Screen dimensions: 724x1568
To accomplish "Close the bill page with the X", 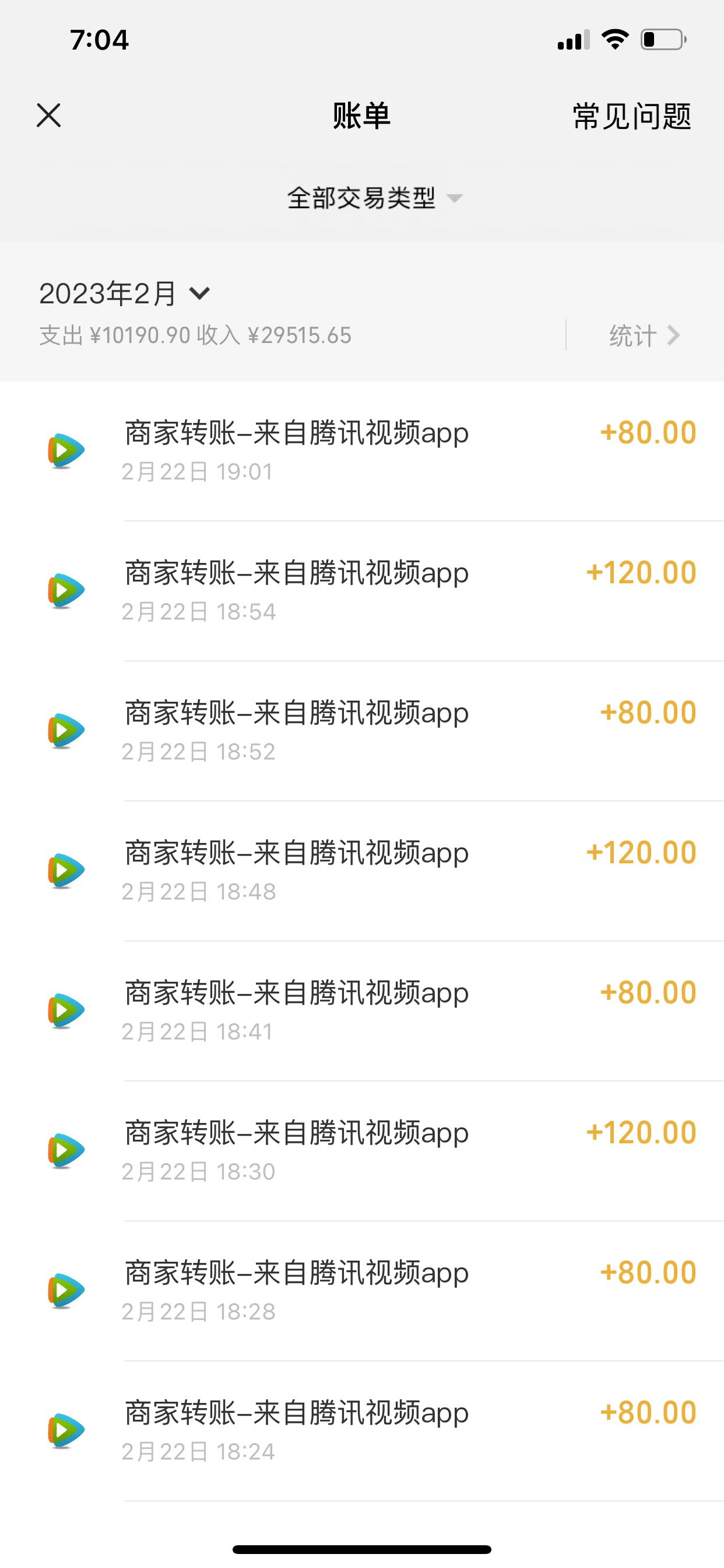I will (48, 115).
